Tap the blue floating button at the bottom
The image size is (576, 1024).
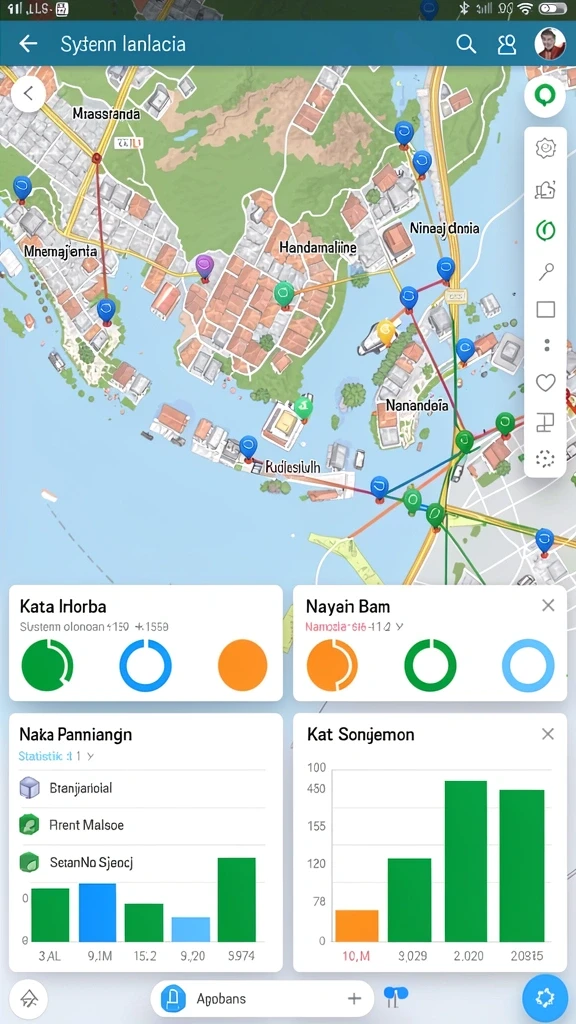click(x=545, y=998)
